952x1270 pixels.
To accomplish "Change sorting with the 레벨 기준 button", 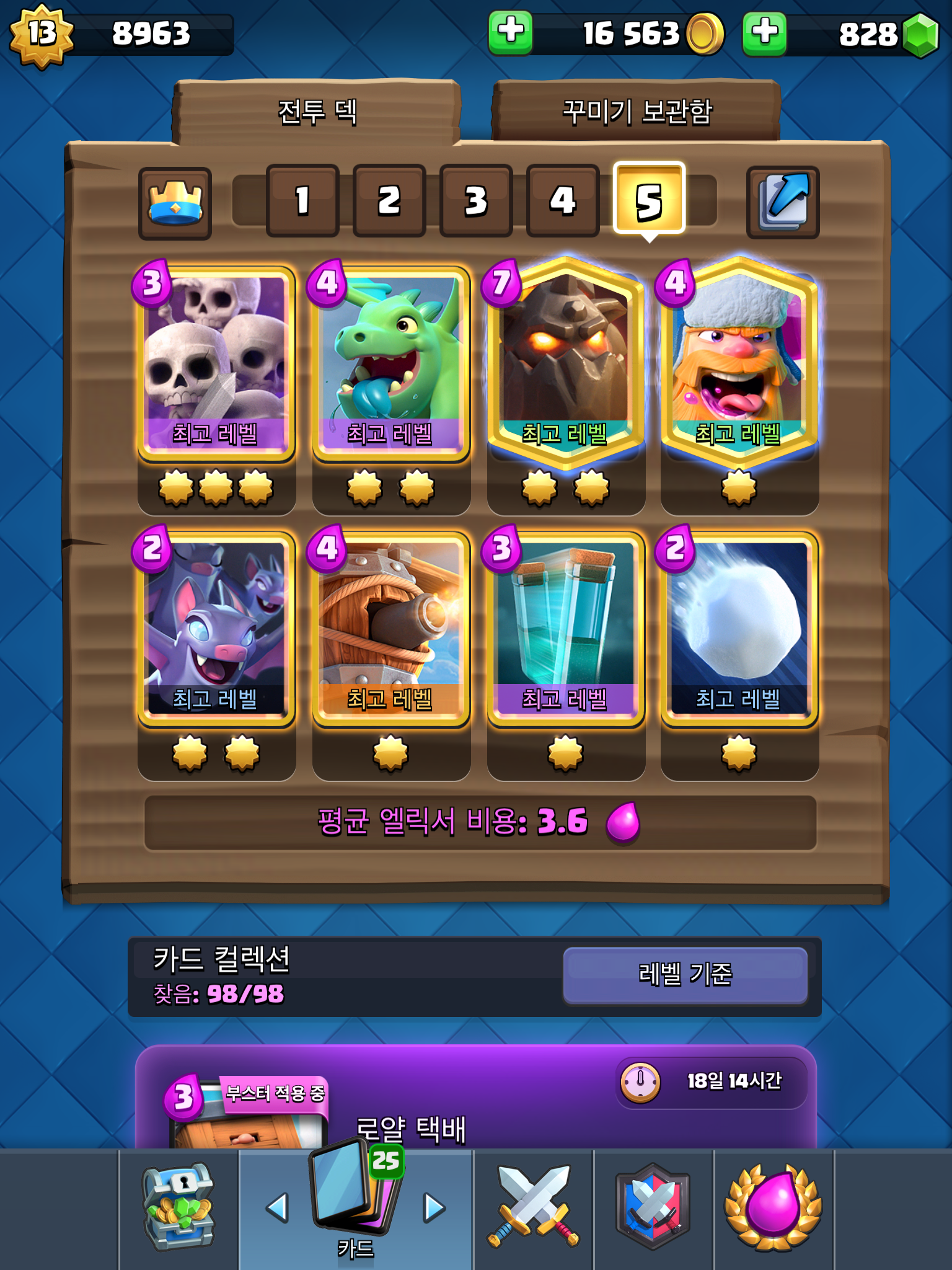I will pyautogui.click(x=685, y=975).
